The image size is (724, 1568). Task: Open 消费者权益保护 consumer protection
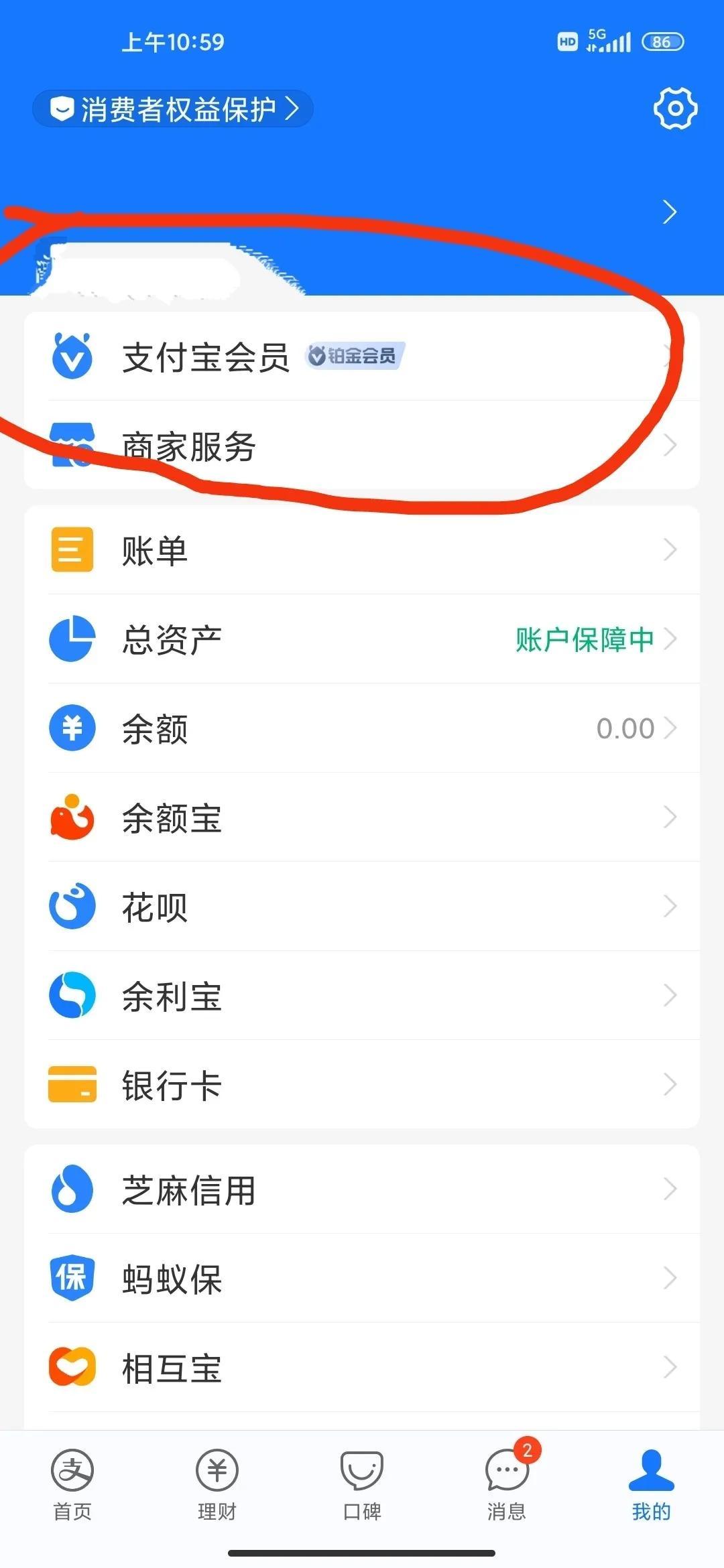coord(173,109)
